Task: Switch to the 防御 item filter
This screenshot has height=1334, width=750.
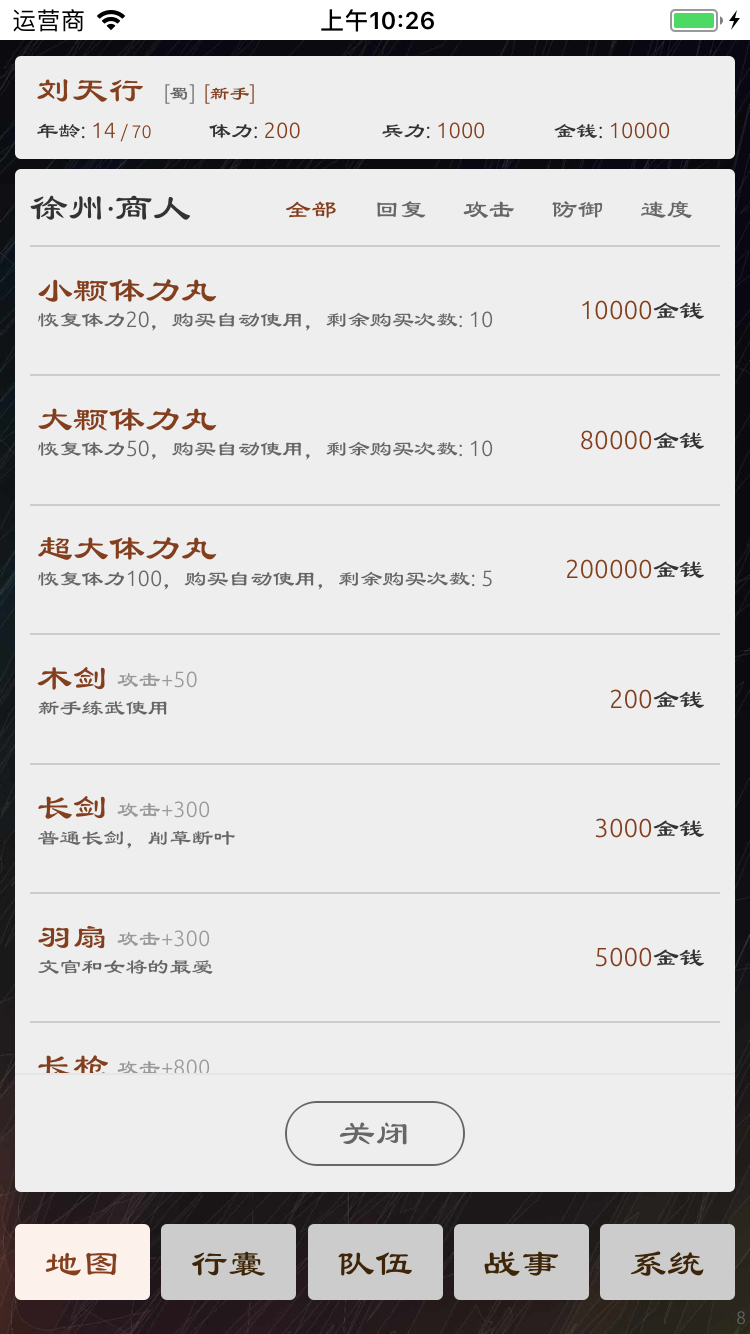Action: [x=577, y=209]
